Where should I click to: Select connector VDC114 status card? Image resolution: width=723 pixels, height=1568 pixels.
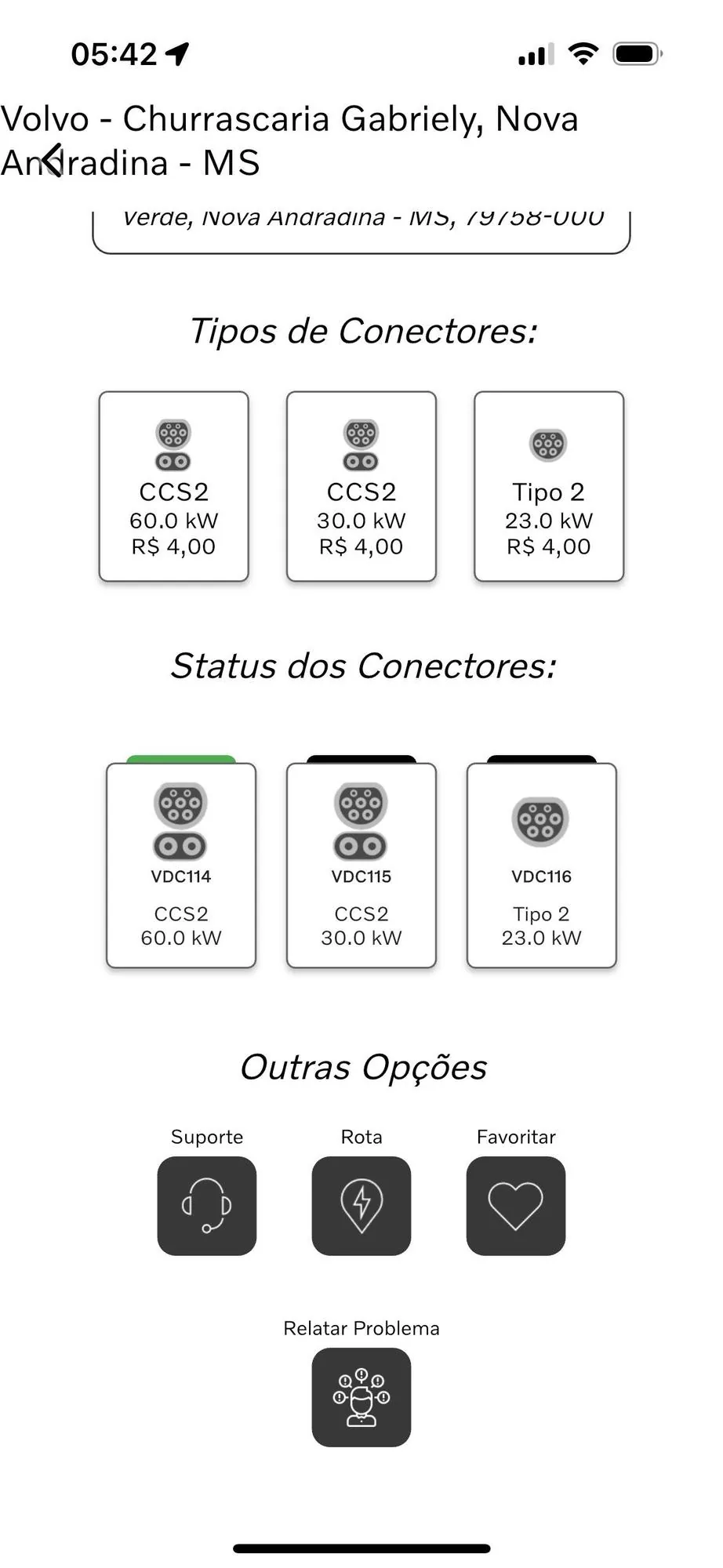coord(181,865)
